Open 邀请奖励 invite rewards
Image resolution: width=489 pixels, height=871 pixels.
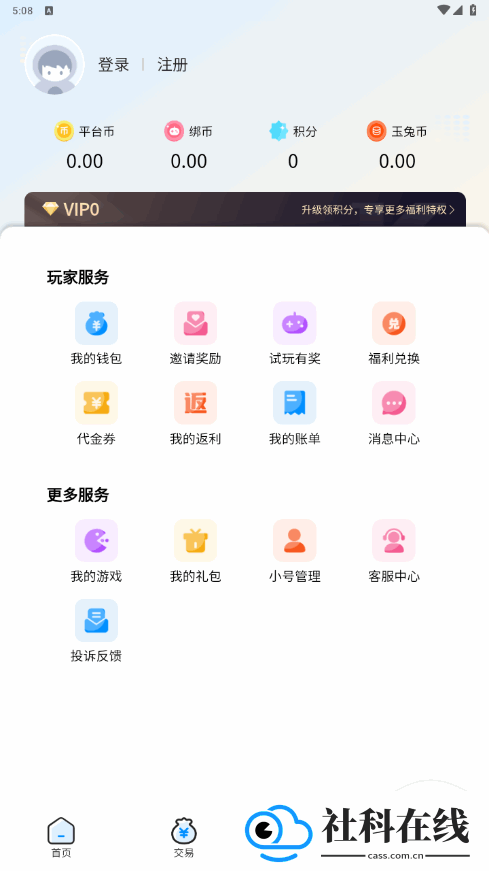click(x=195, y=334)
